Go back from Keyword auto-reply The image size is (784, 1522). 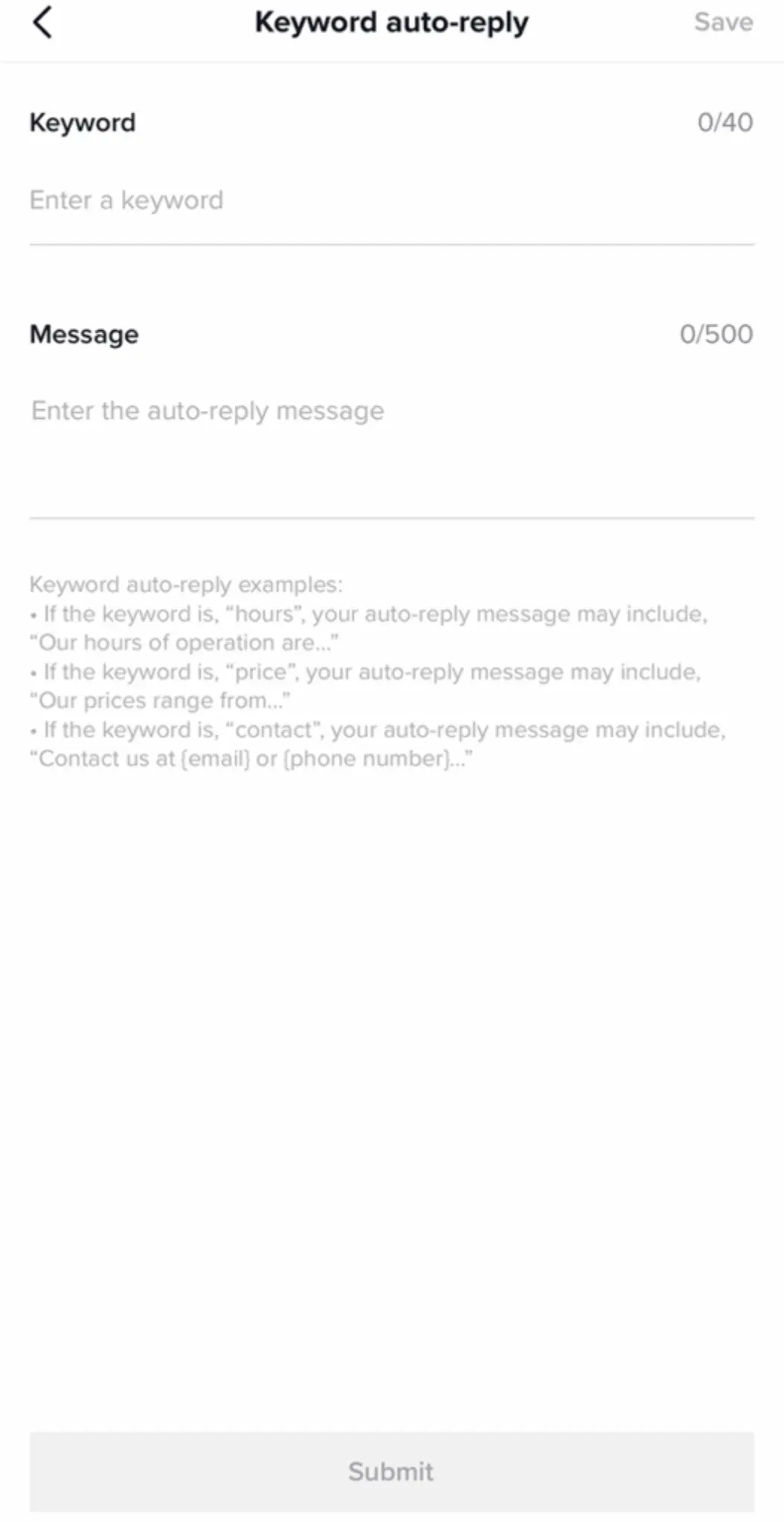[43, 22]
